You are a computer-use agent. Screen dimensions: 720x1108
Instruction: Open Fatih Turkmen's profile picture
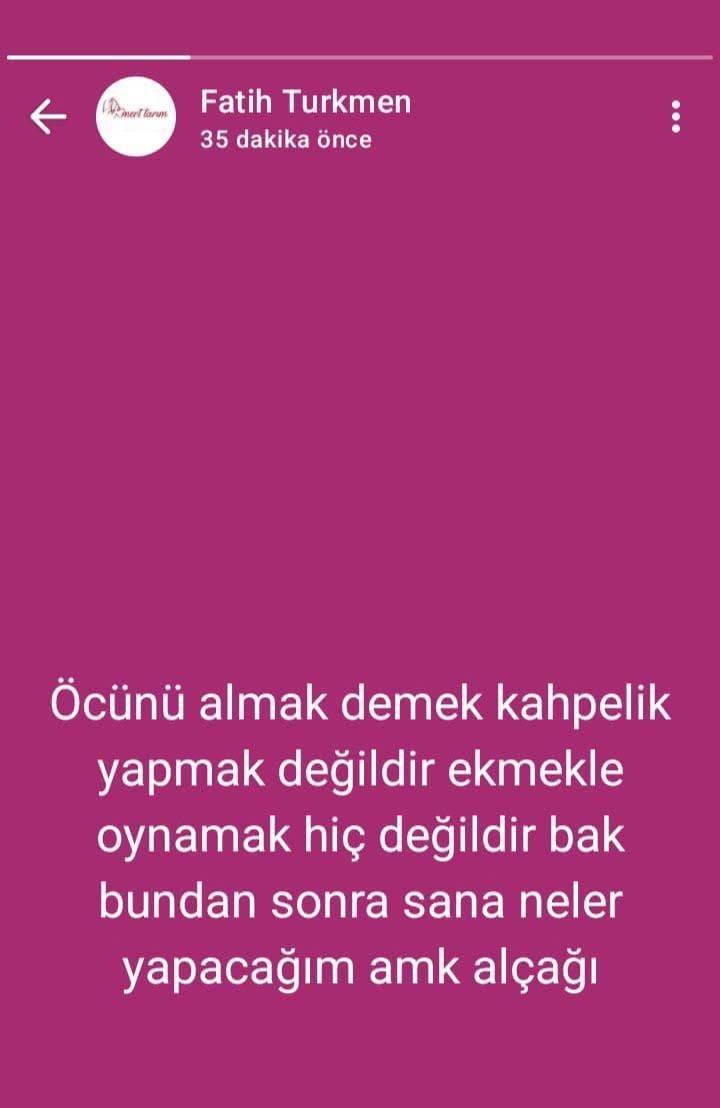click(135, 117)
